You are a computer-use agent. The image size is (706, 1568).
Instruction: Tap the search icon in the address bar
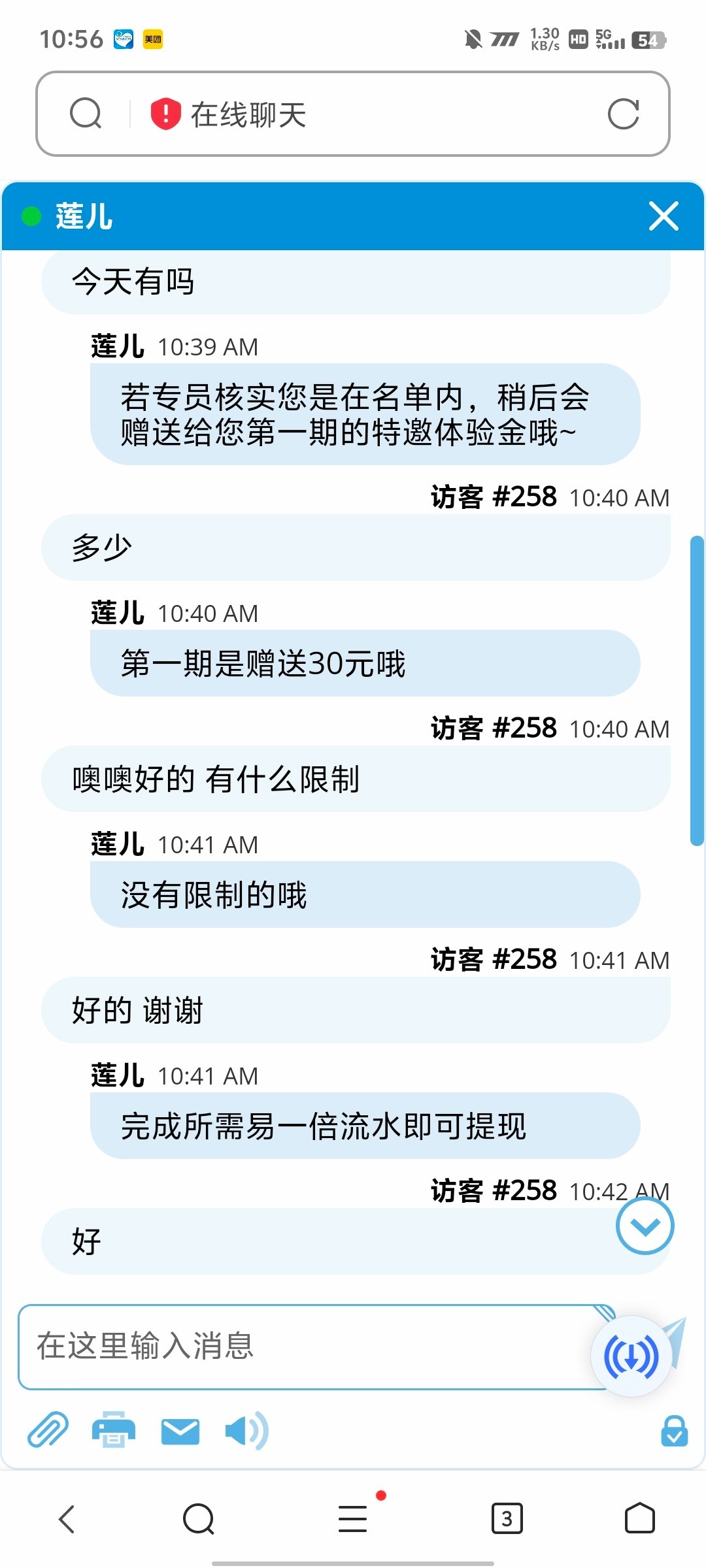(86, 114)
